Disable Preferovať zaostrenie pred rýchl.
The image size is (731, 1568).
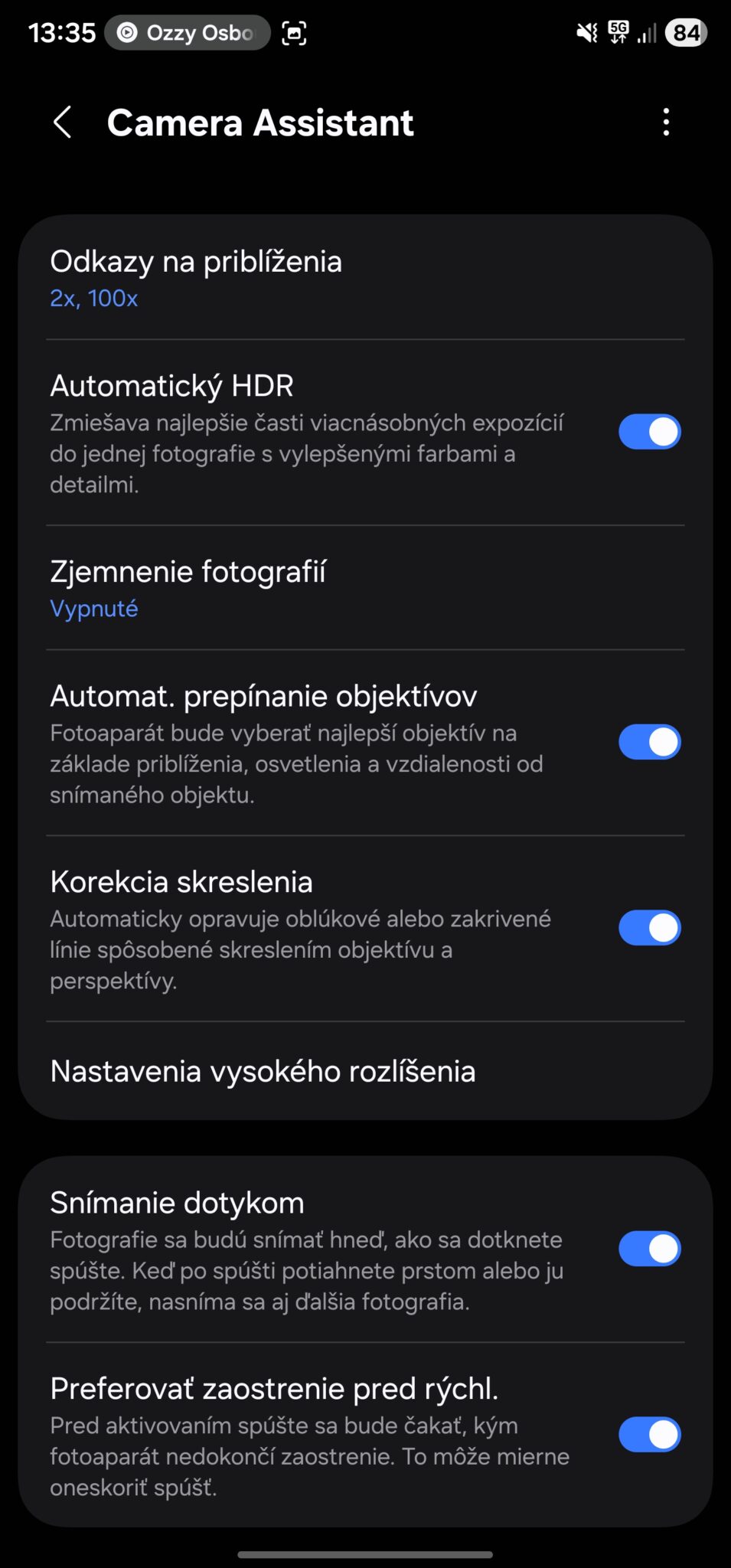649,1435
